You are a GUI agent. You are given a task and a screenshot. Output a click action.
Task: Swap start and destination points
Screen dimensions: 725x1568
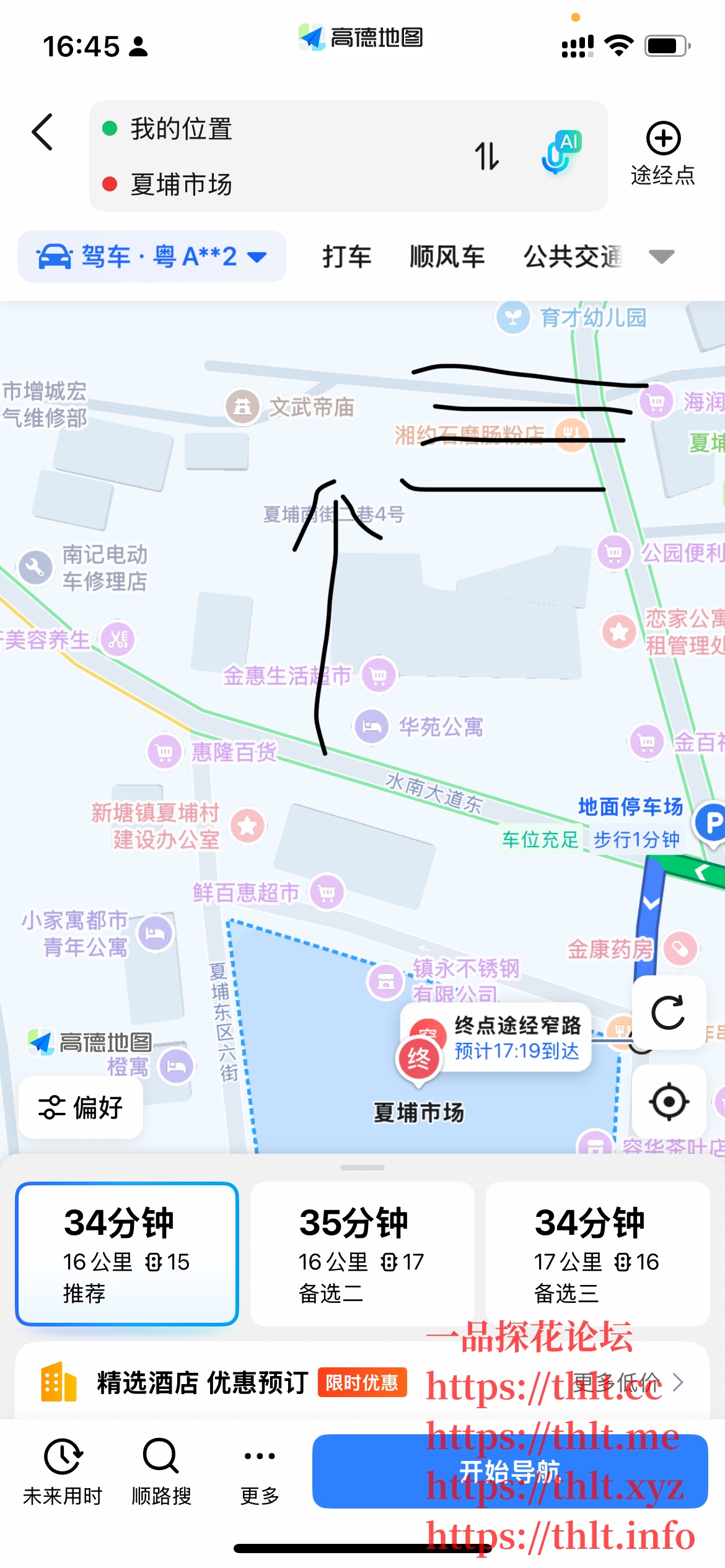pos(487,156)
